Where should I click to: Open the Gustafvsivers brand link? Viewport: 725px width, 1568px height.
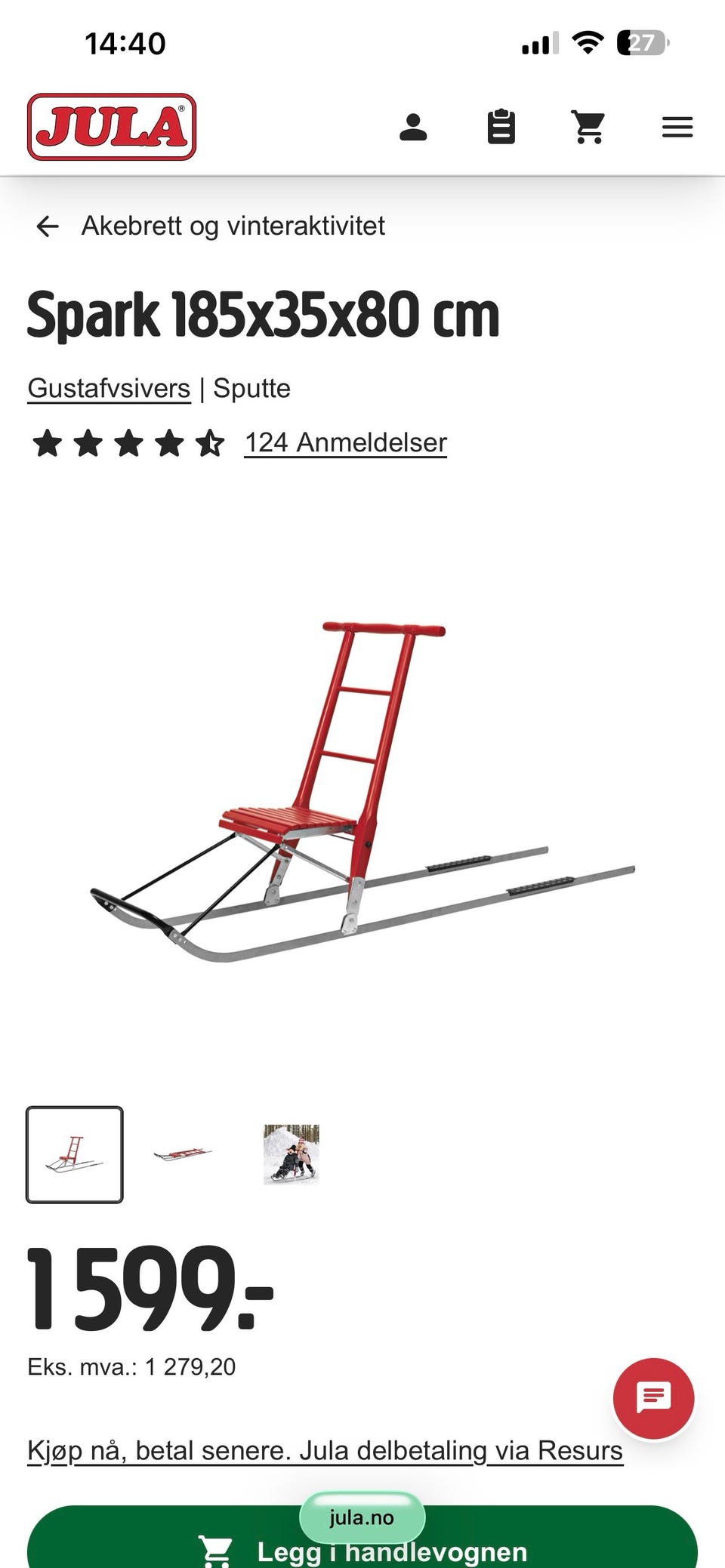coord(108,389)
